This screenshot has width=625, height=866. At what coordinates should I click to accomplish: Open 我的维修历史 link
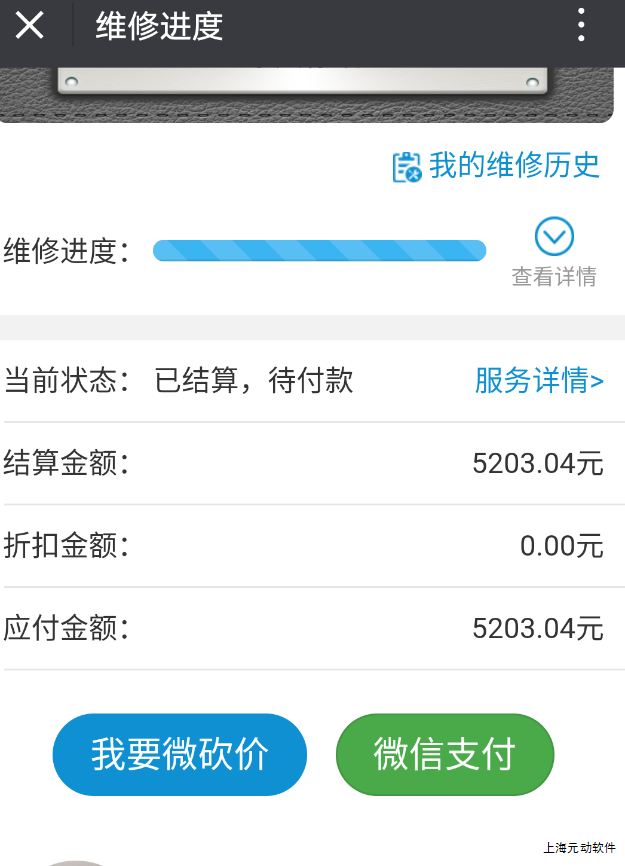[x=497, y=166]
